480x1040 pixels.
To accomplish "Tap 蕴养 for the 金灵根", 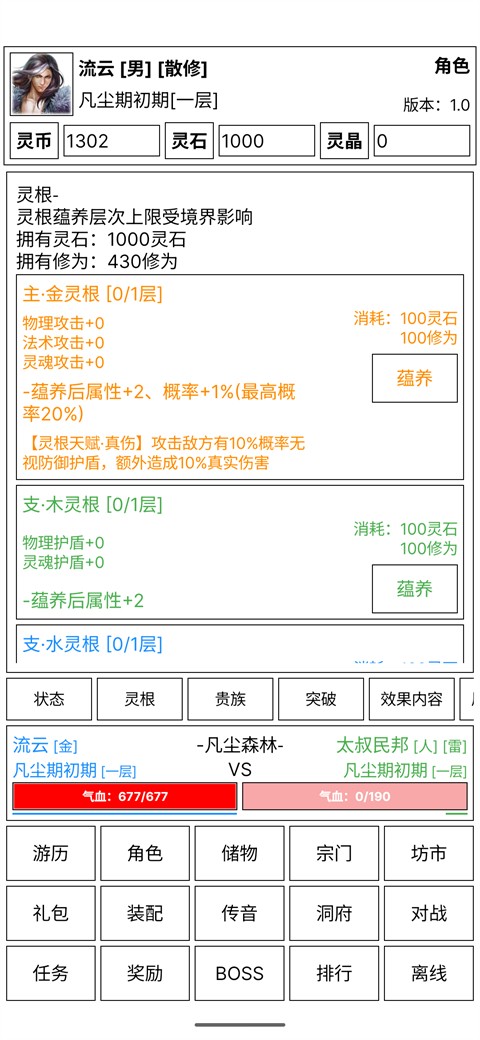I will coord(414,378).
